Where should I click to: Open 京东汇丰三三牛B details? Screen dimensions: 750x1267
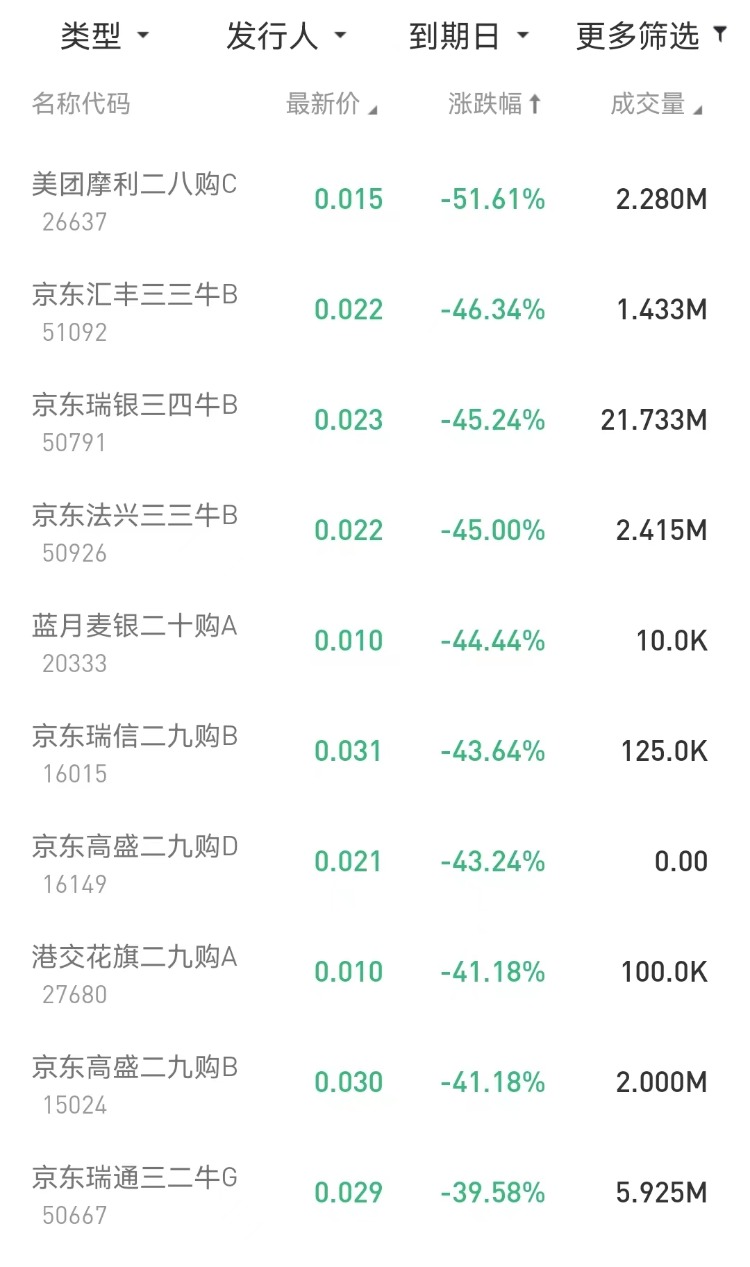click(135, 310)
